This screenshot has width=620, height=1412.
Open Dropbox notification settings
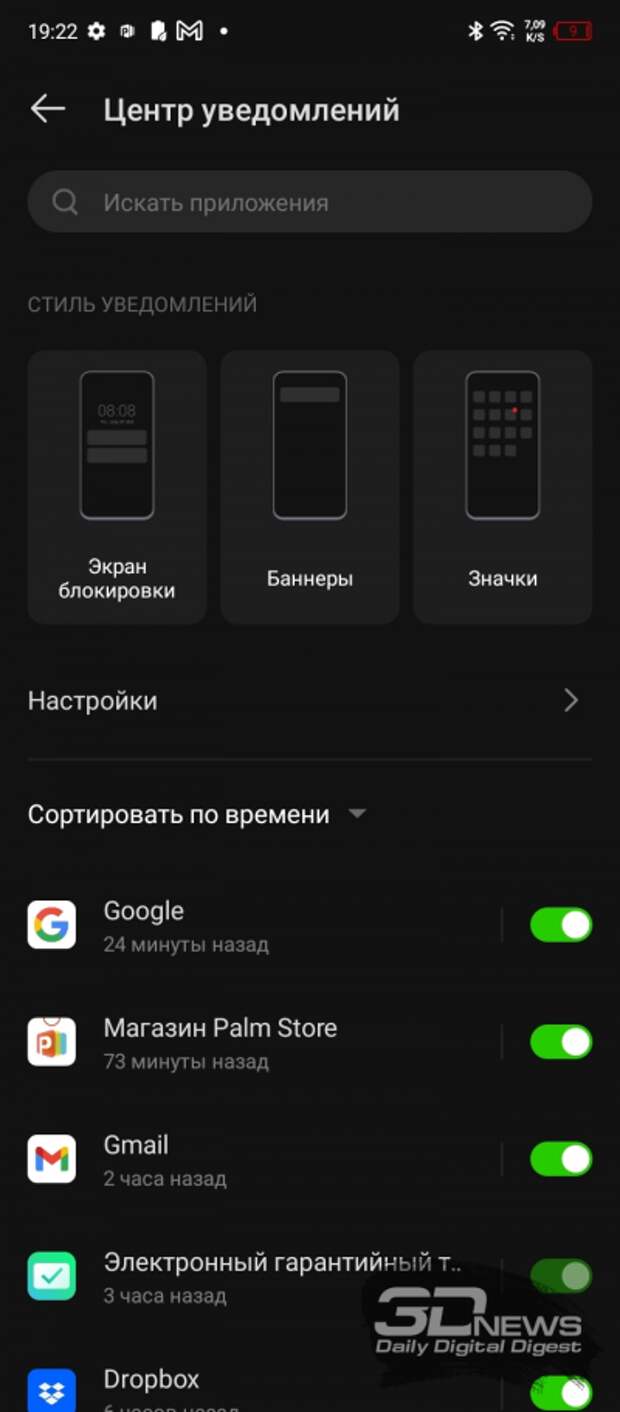coord(260,1388)
